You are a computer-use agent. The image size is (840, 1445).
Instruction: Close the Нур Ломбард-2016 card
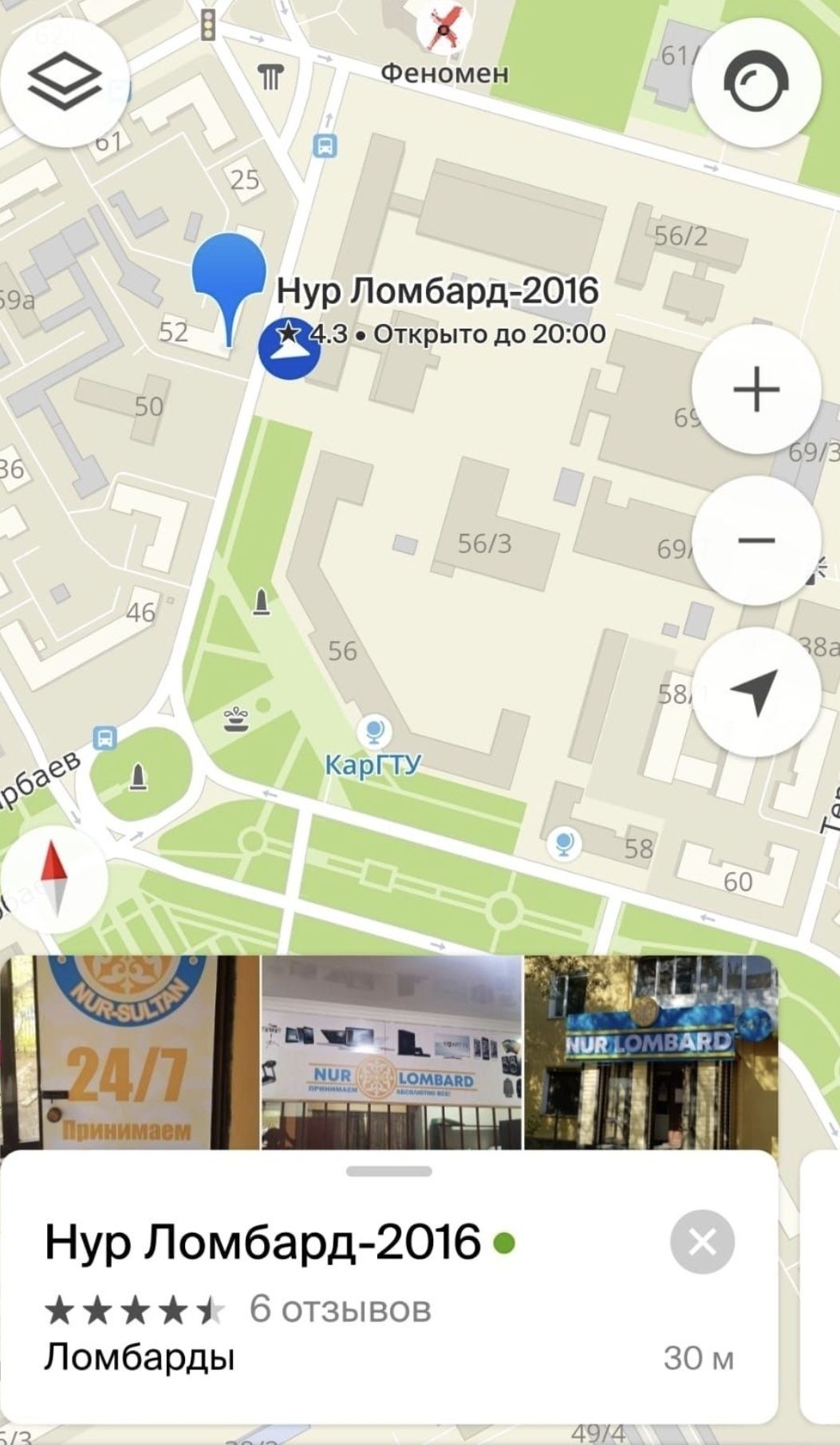(x=702, y=1242)
